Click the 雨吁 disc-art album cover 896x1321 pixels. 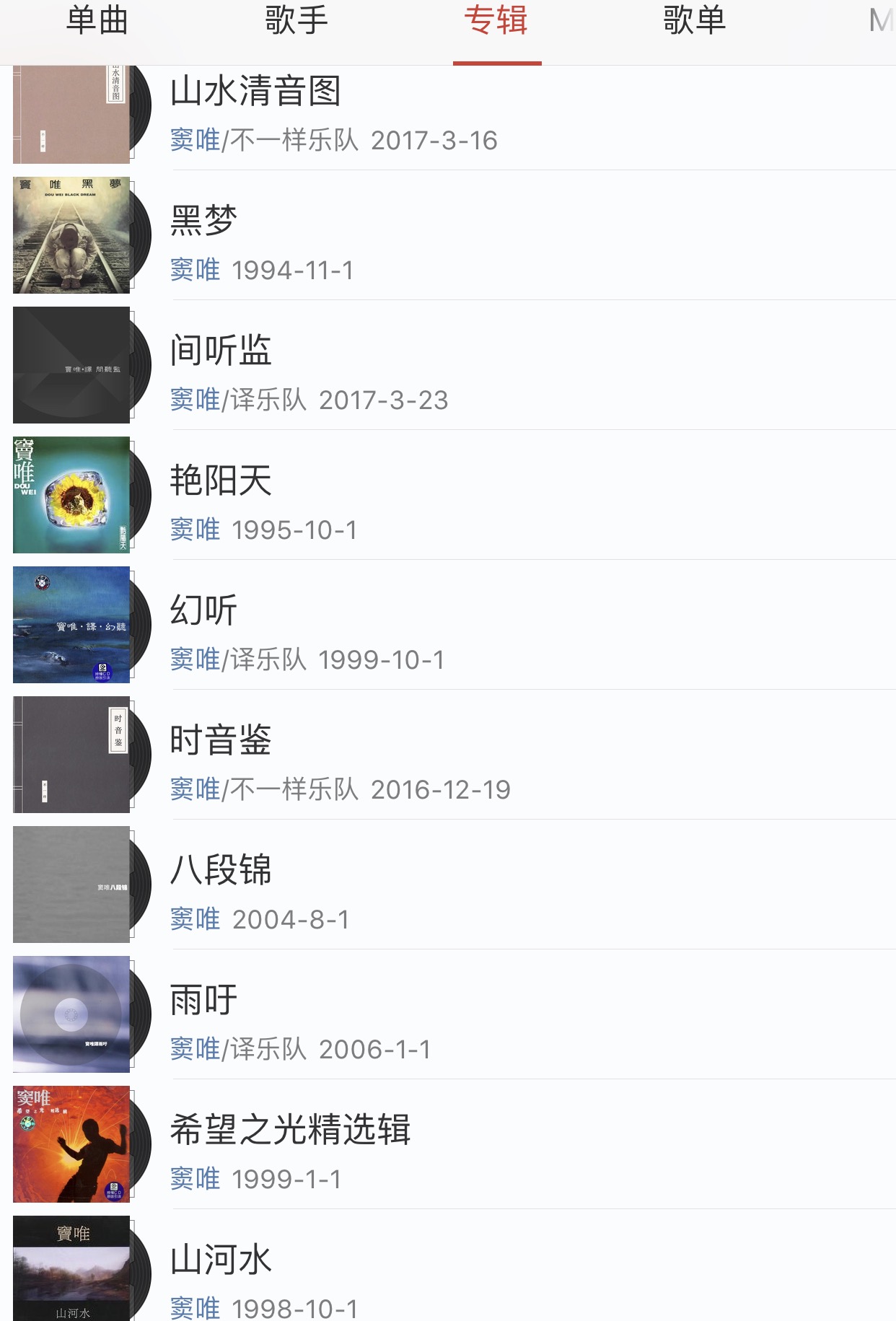pyautogui.click(x=71, y=1014)
